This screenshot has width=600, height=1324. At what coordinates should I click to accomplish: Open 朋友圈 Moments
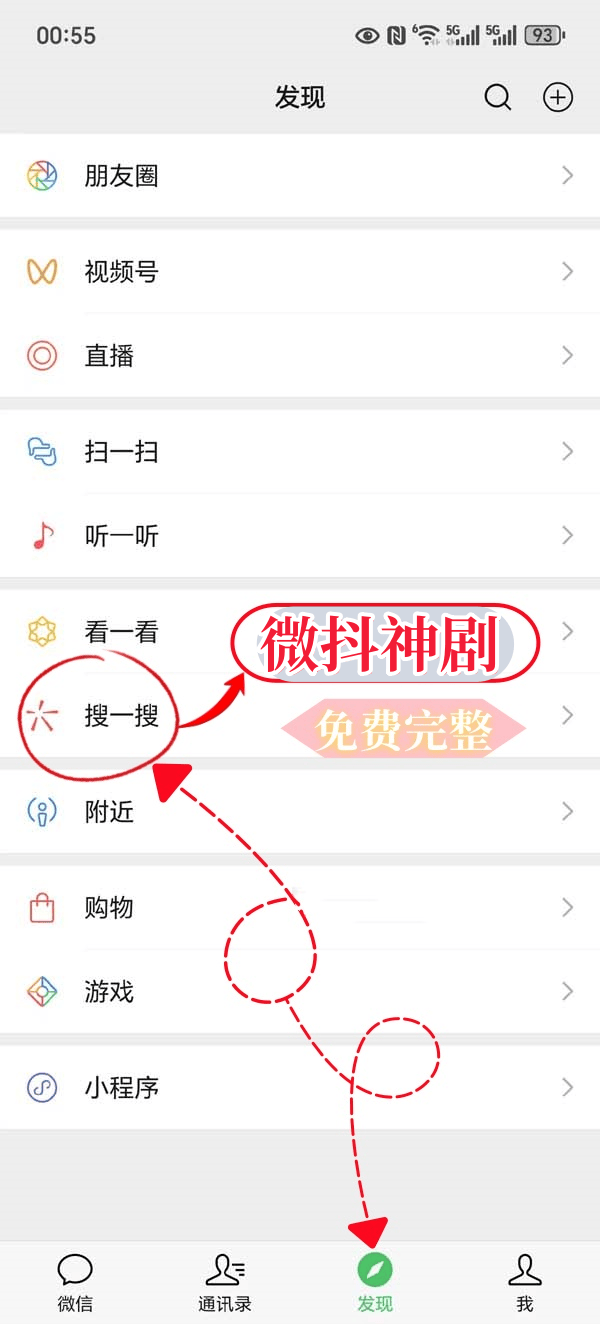click(300, 176)
